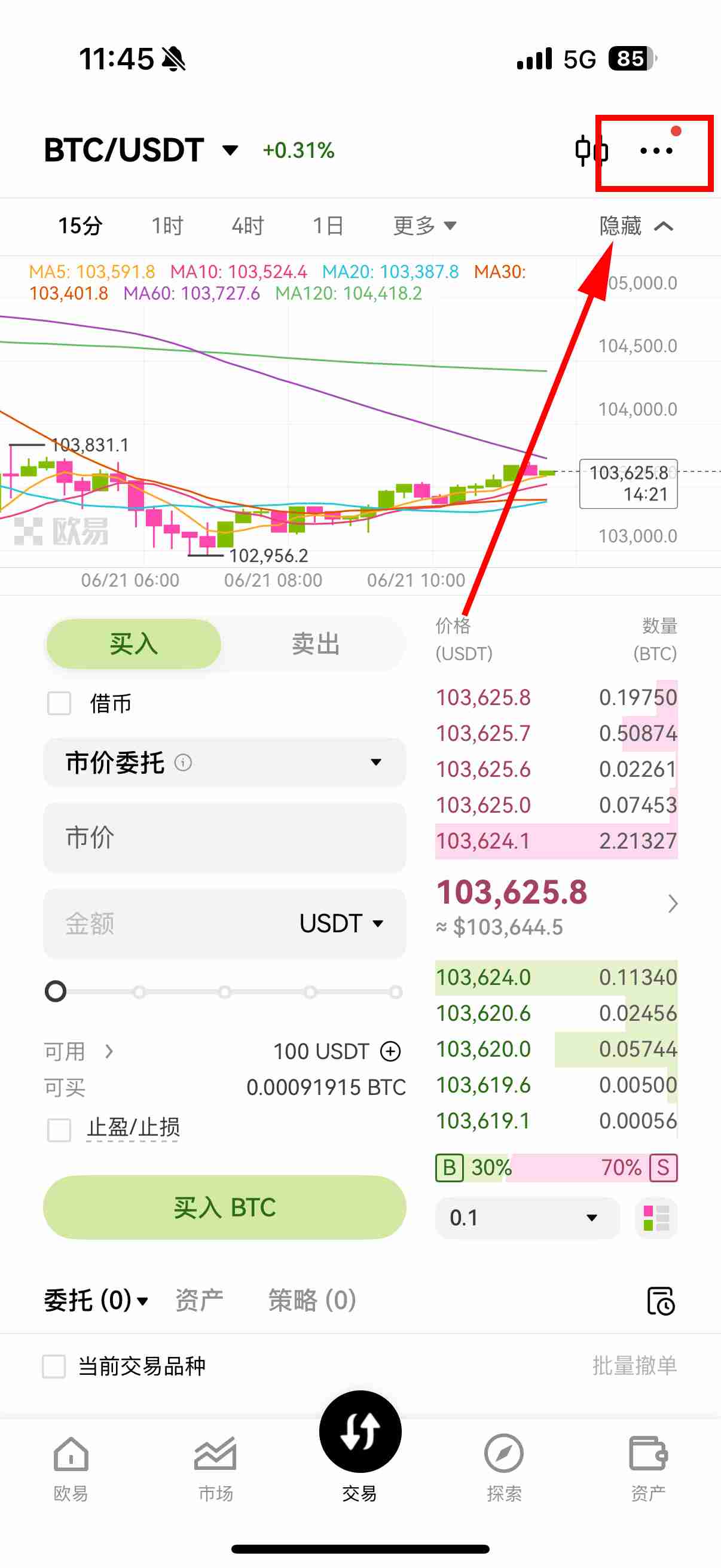Tap the 金额 amount input field
This screenshot has width=721, height=1568.
click(x=182, y=923)
